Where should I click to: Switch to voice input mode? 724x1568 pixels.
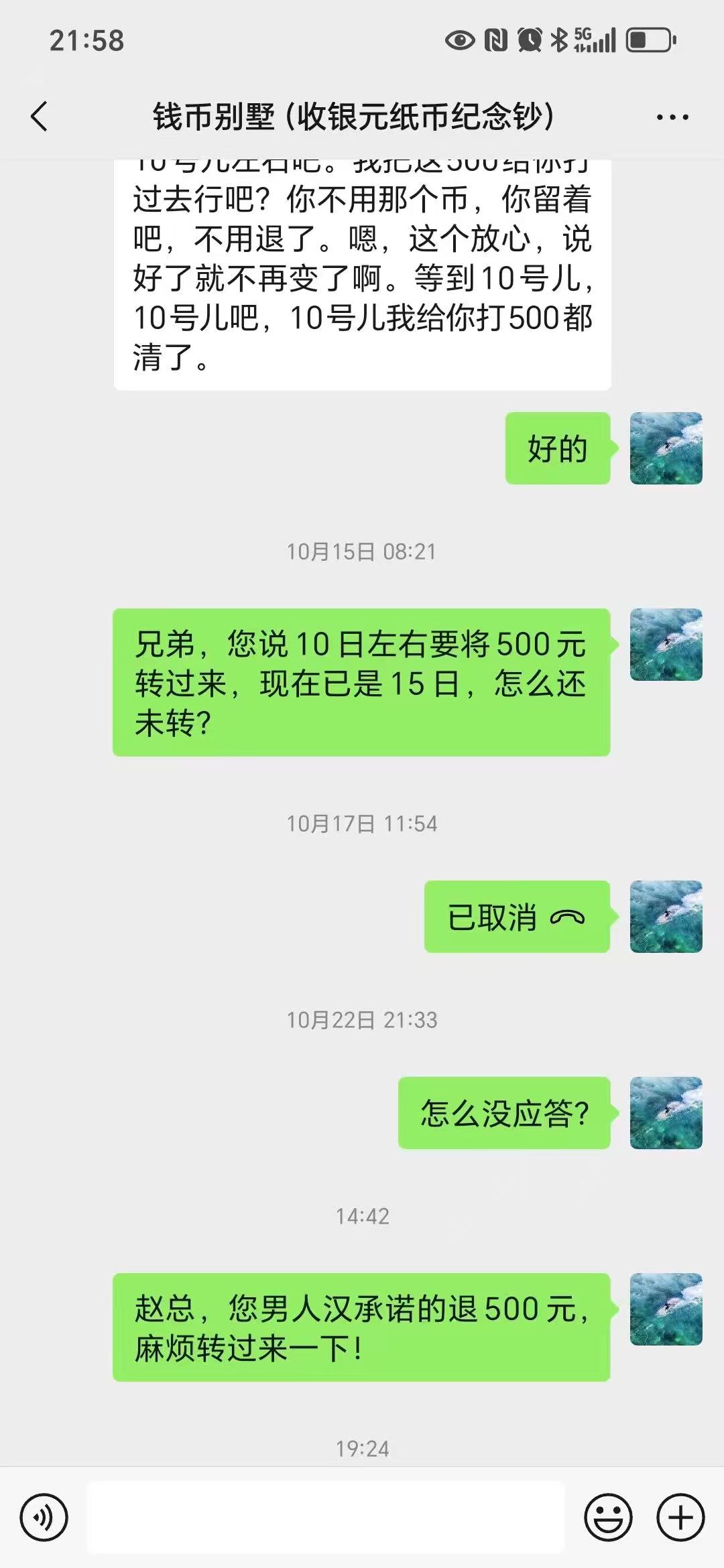[44, 1517]
